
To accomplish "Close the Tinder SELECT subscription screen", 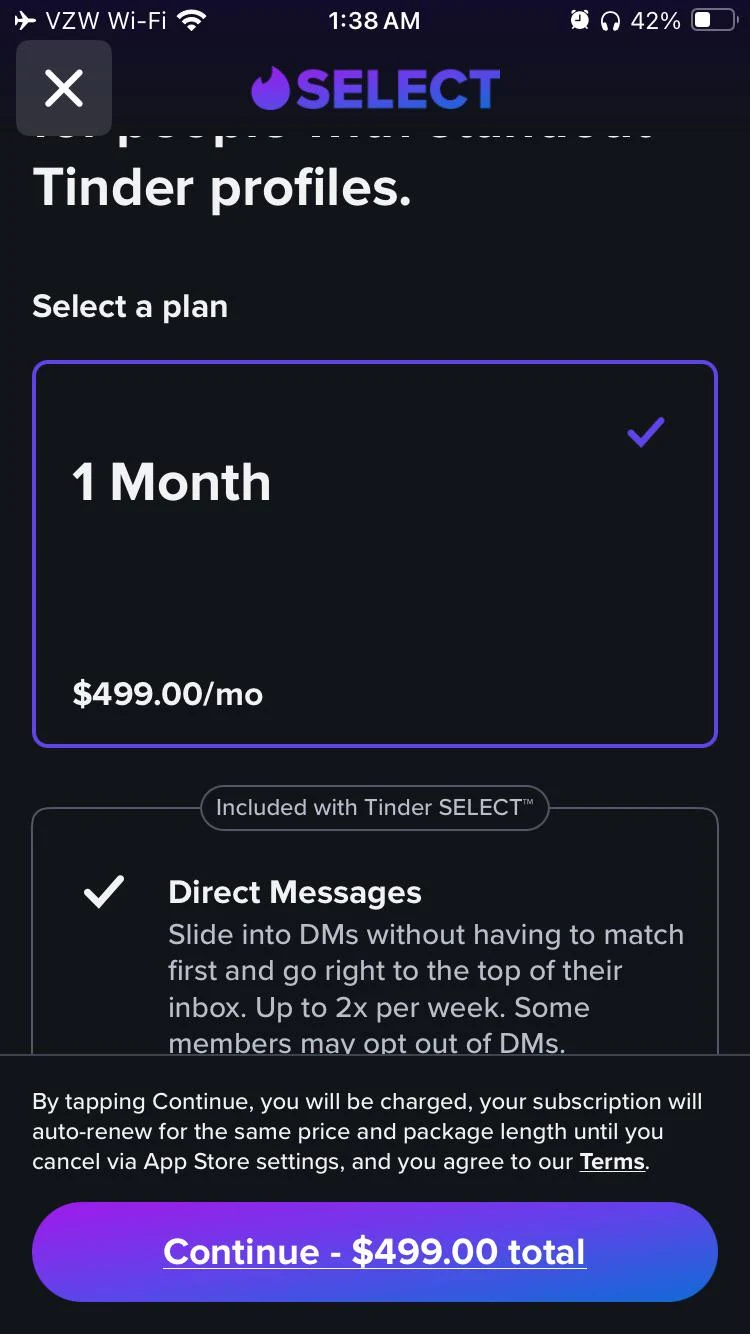I will [x=63, y=88].
